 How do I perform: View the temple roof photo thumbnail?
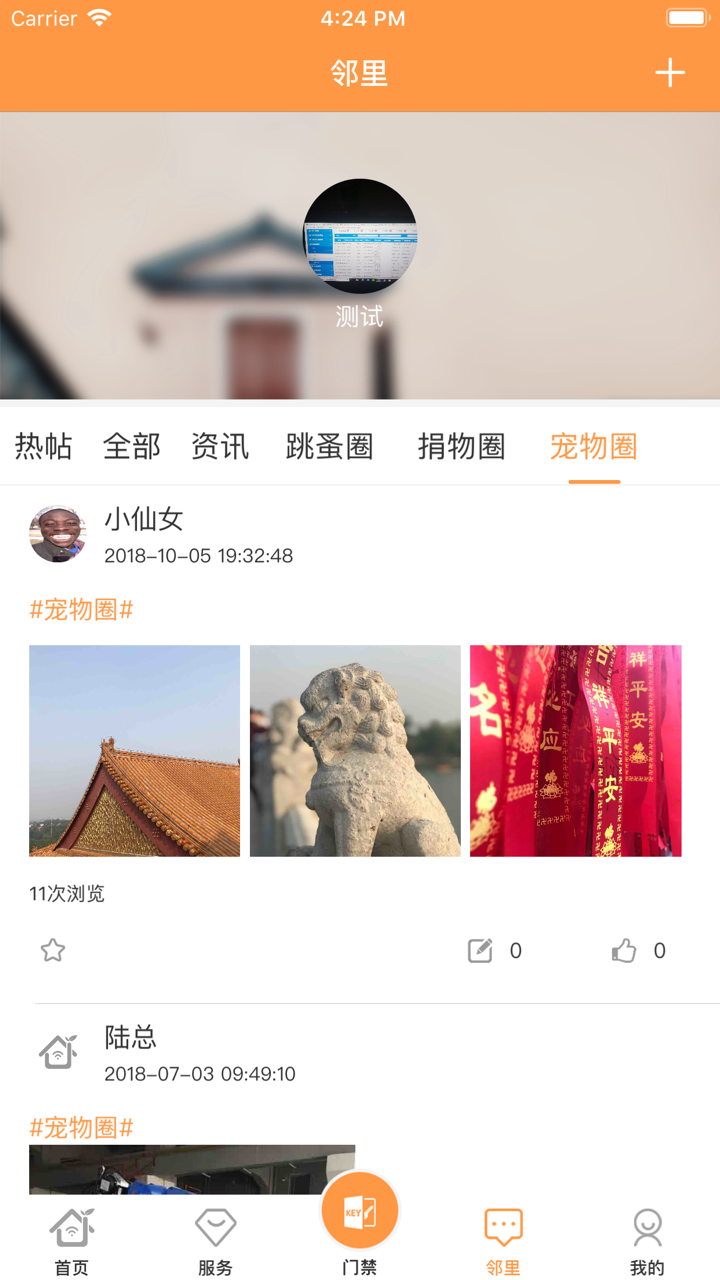point(134,750)
